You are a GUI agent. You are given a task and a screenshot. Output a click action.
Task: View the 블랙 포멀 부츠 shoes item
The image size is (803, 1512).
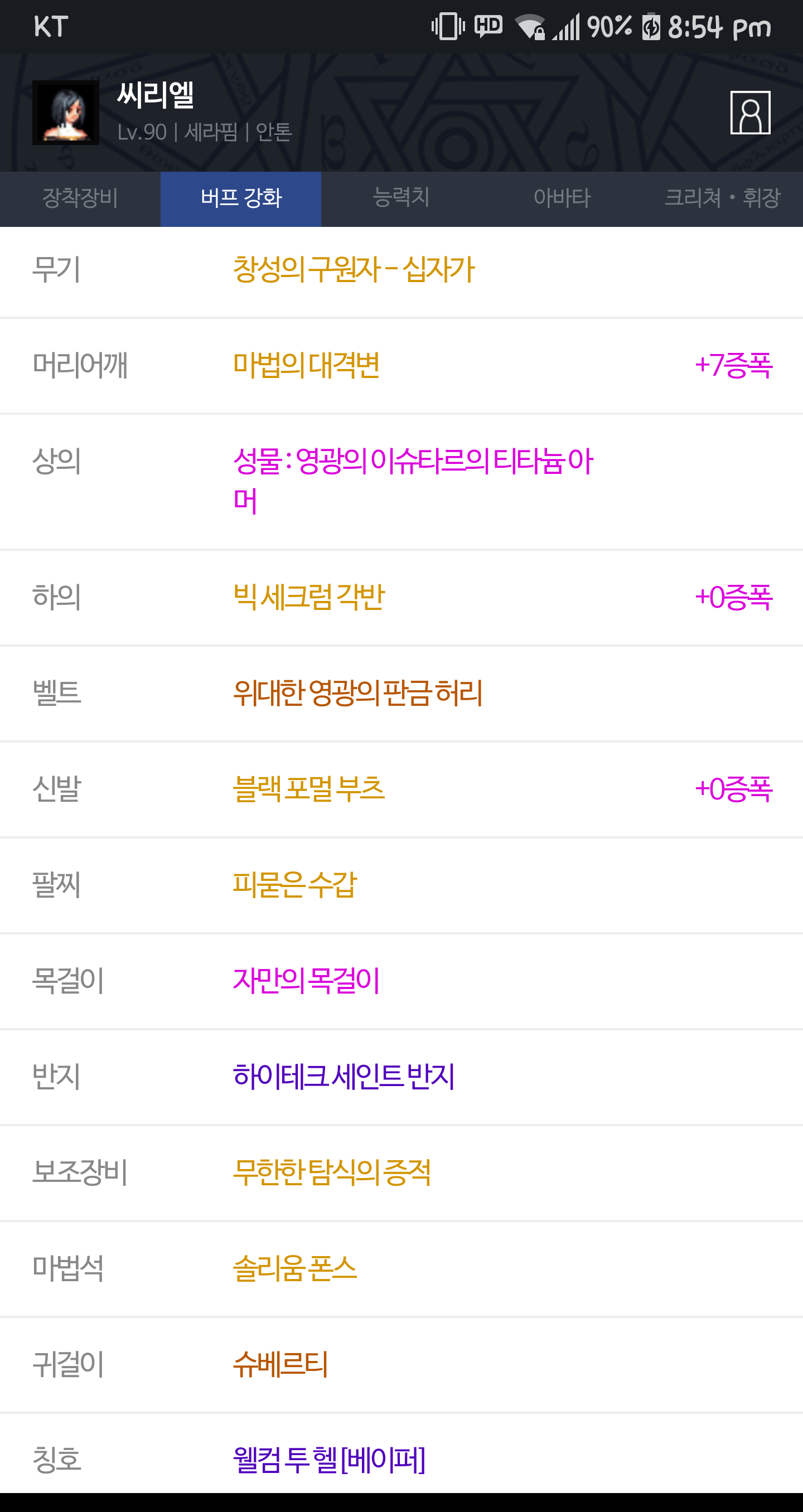pos(401,789)
